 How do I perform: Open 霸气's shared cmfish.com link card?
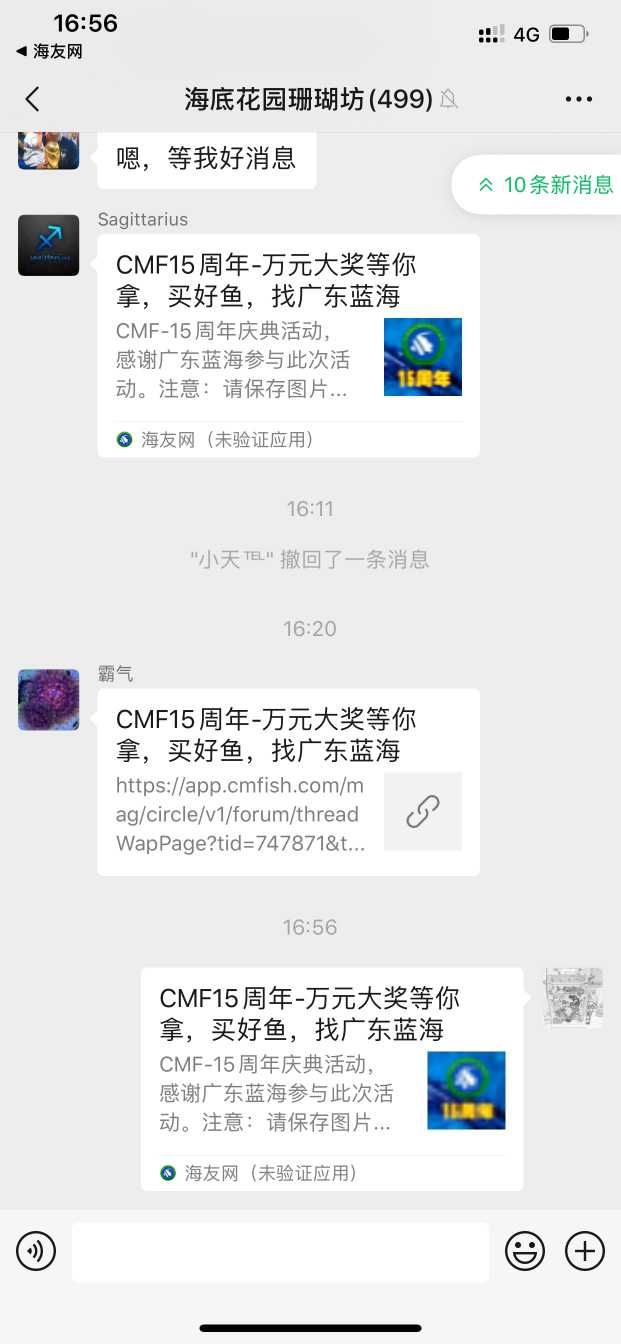[x=288, y=782]
